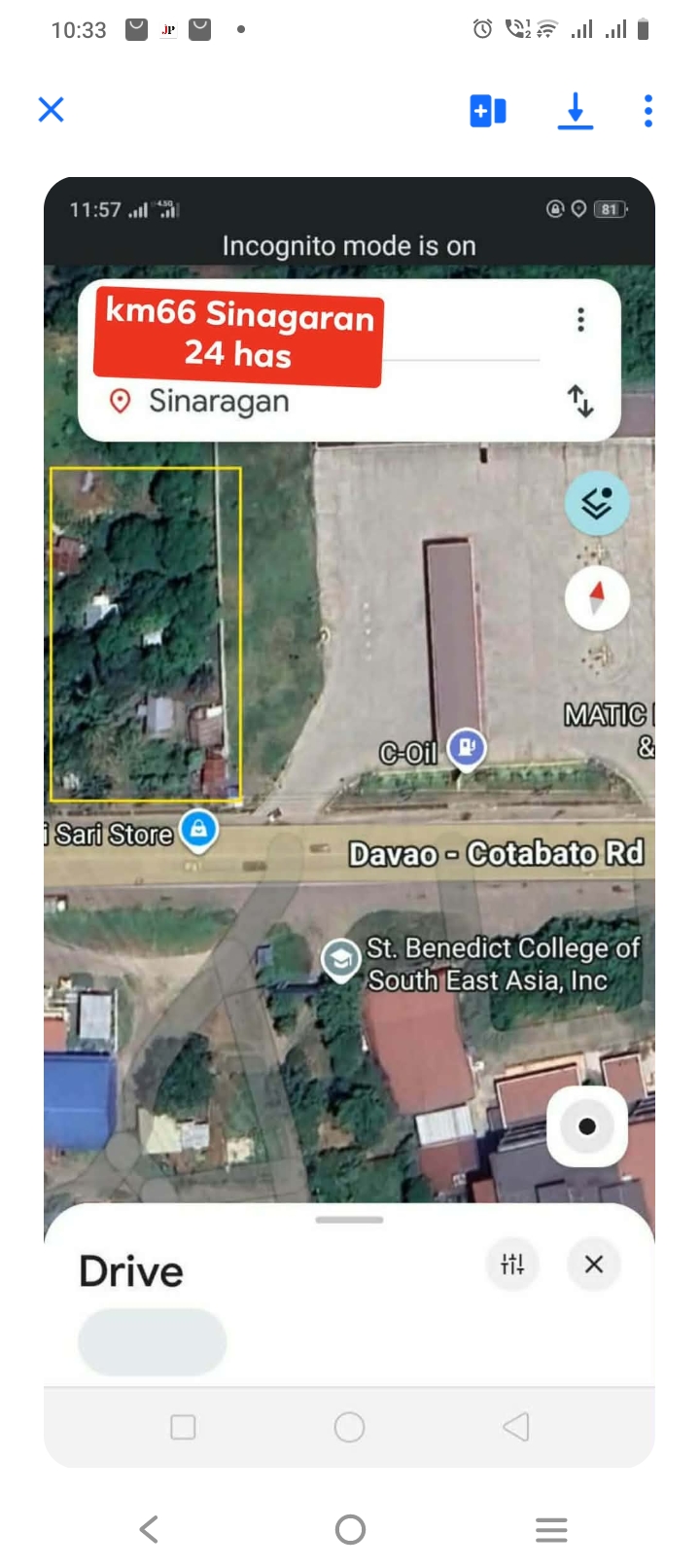Viewport: 700px width, 1568px height.
Task: Close the image viewer
Action: click(x=52, y=110)
